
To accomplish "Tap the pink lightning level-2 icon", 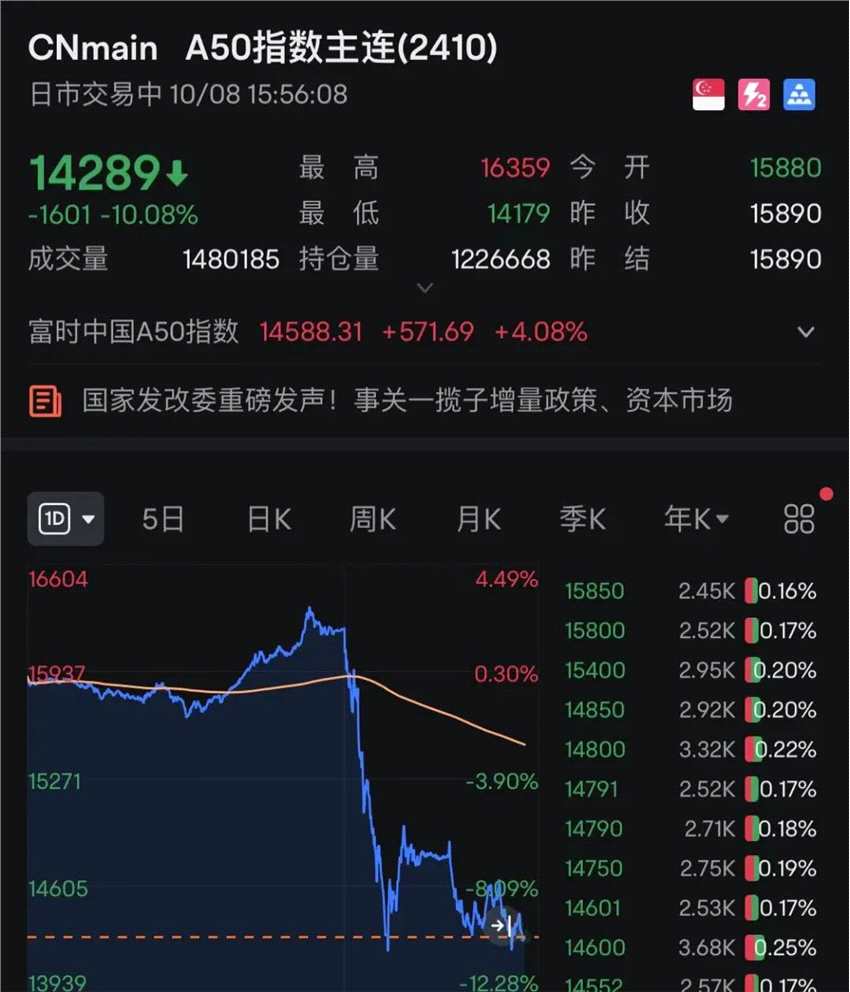I will pos(754,95).
